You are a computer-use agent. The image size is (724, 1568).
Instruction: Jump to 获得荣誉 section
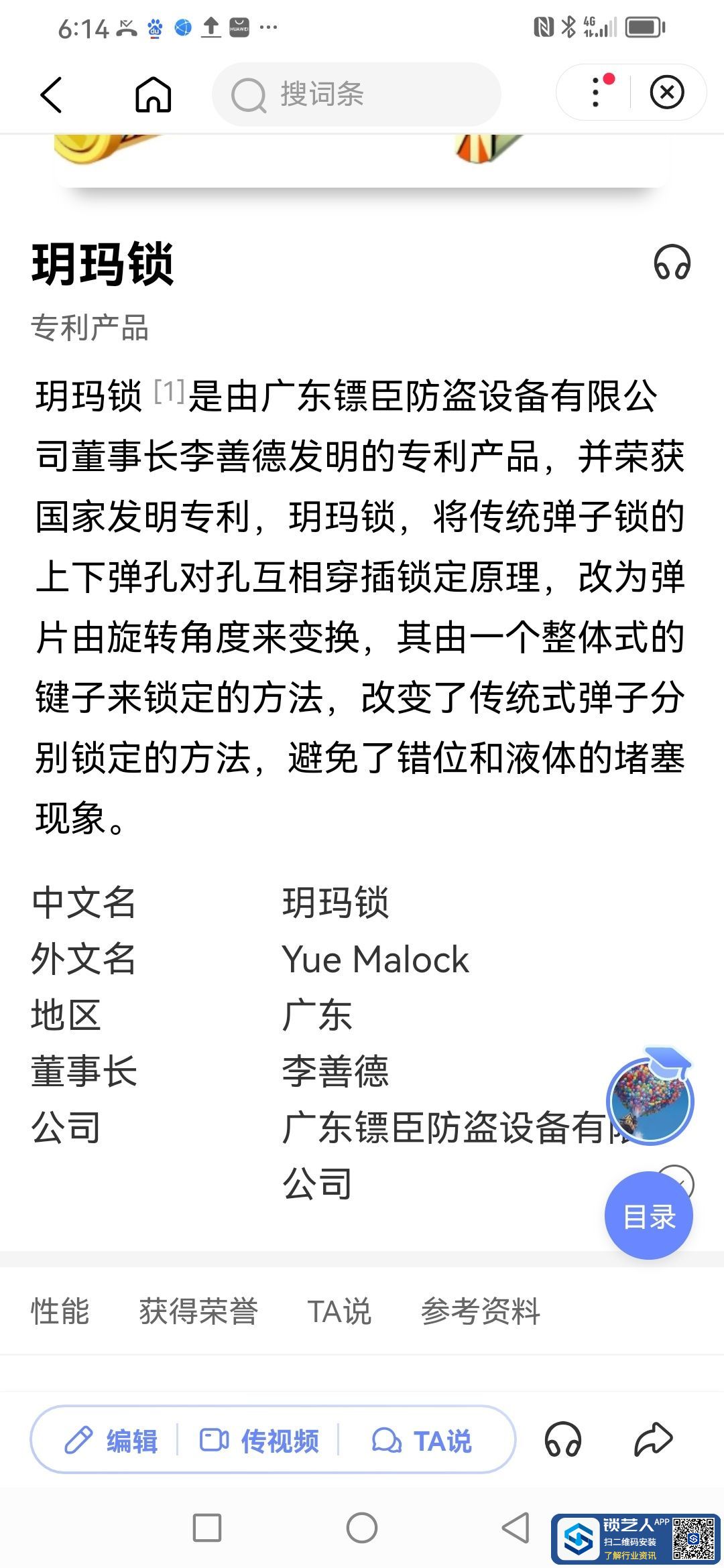tap(198, 1311)
